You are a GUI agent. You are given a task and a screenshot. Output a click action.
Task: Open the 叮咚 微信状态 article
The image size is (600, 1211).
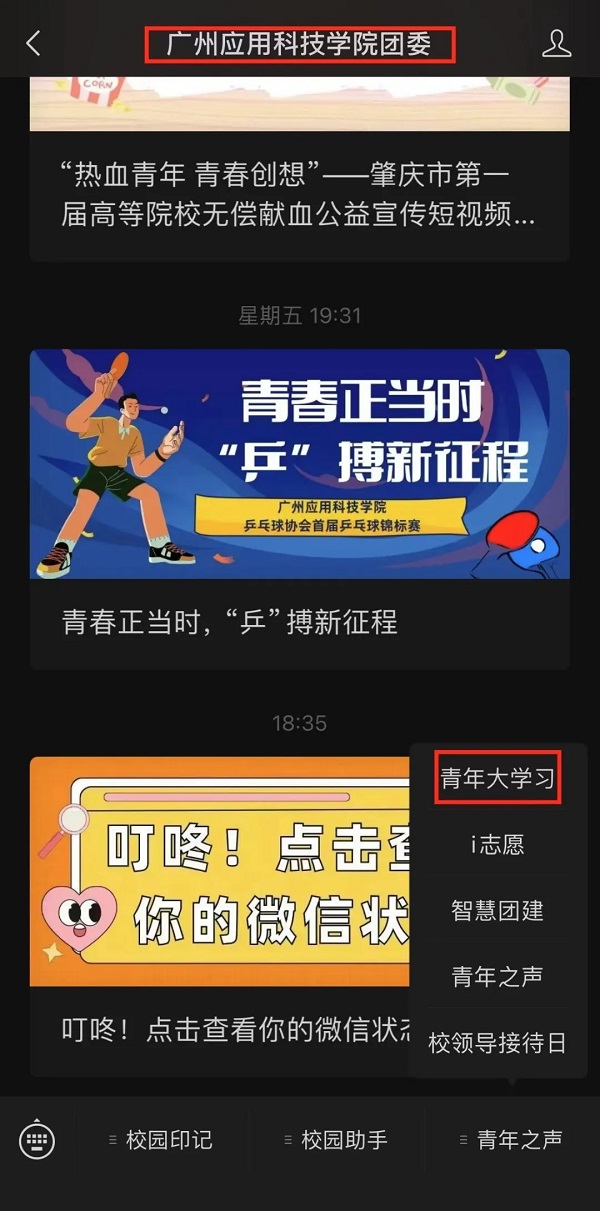pos(220,870)
